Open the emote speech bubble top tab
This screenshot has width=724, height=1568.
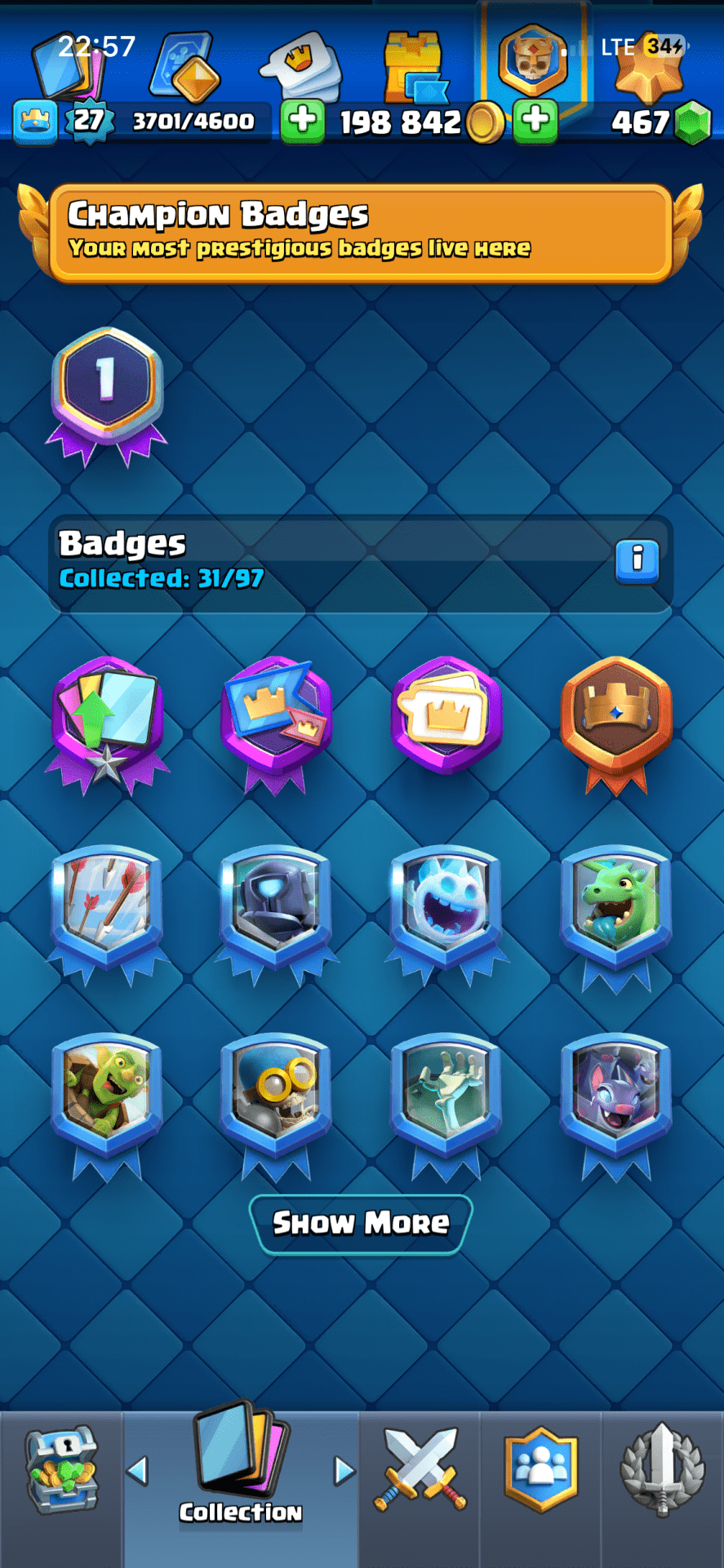[300, 64]
